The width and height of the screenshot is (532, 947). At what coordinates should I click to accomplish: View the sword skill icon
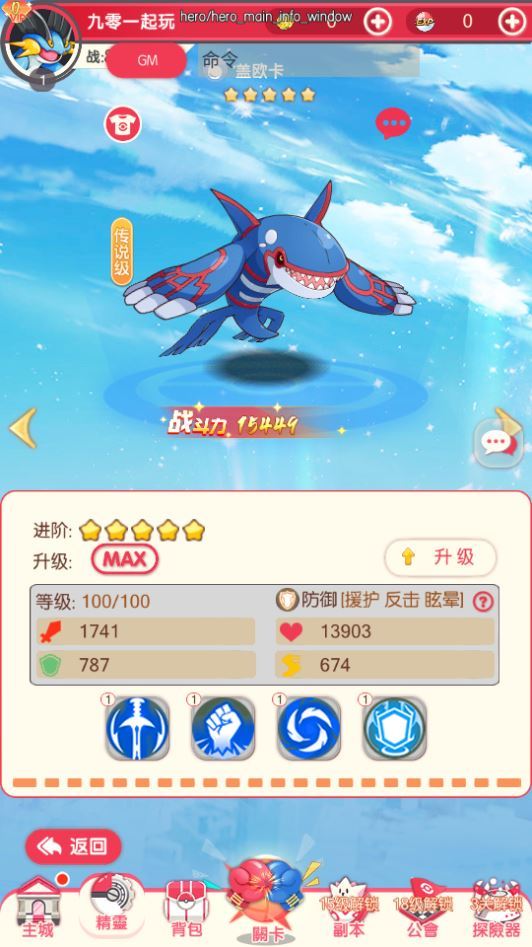coord(137,728)
